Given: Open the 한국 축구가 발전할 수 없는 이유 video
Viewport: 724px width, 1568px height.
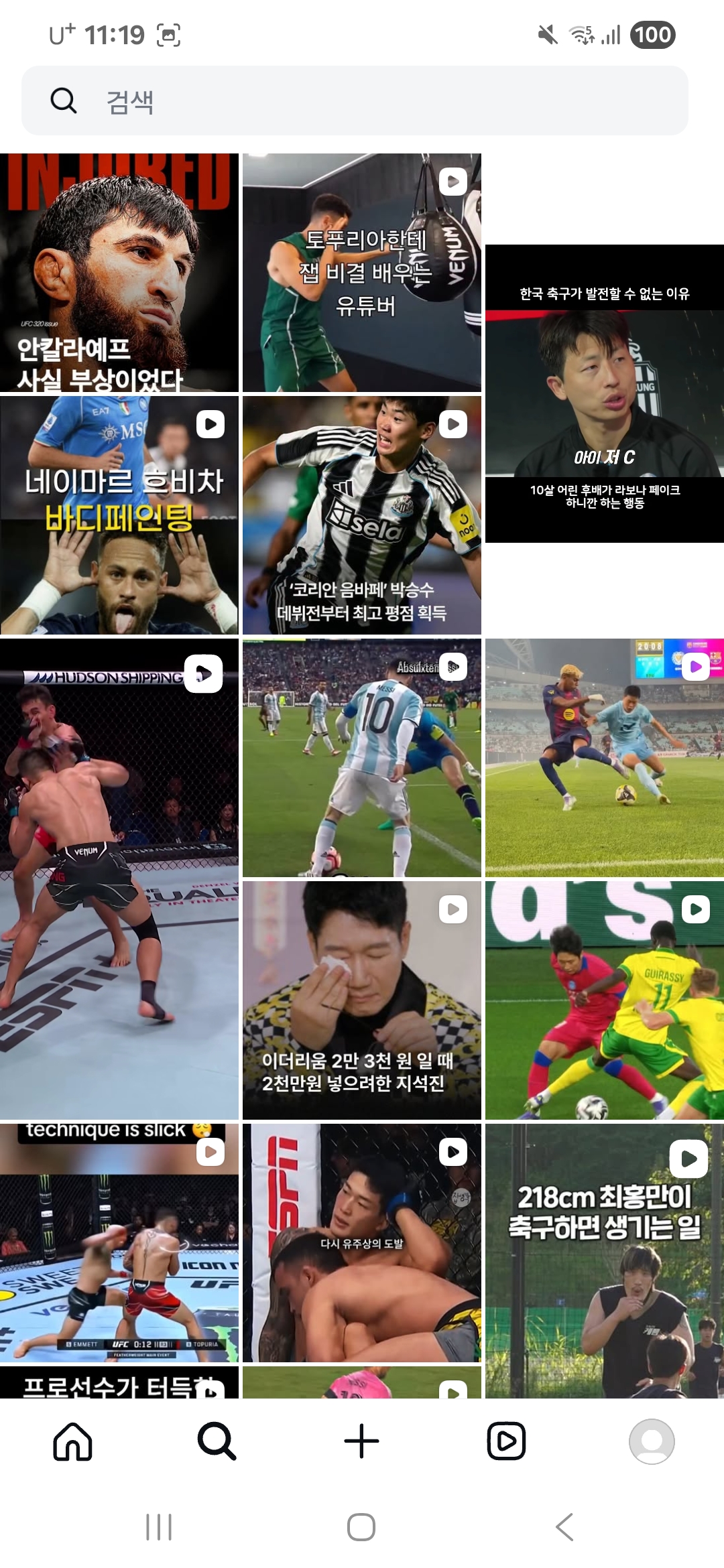Looking at the screenshot, I should pyautogui.click(x=604, y=393).
